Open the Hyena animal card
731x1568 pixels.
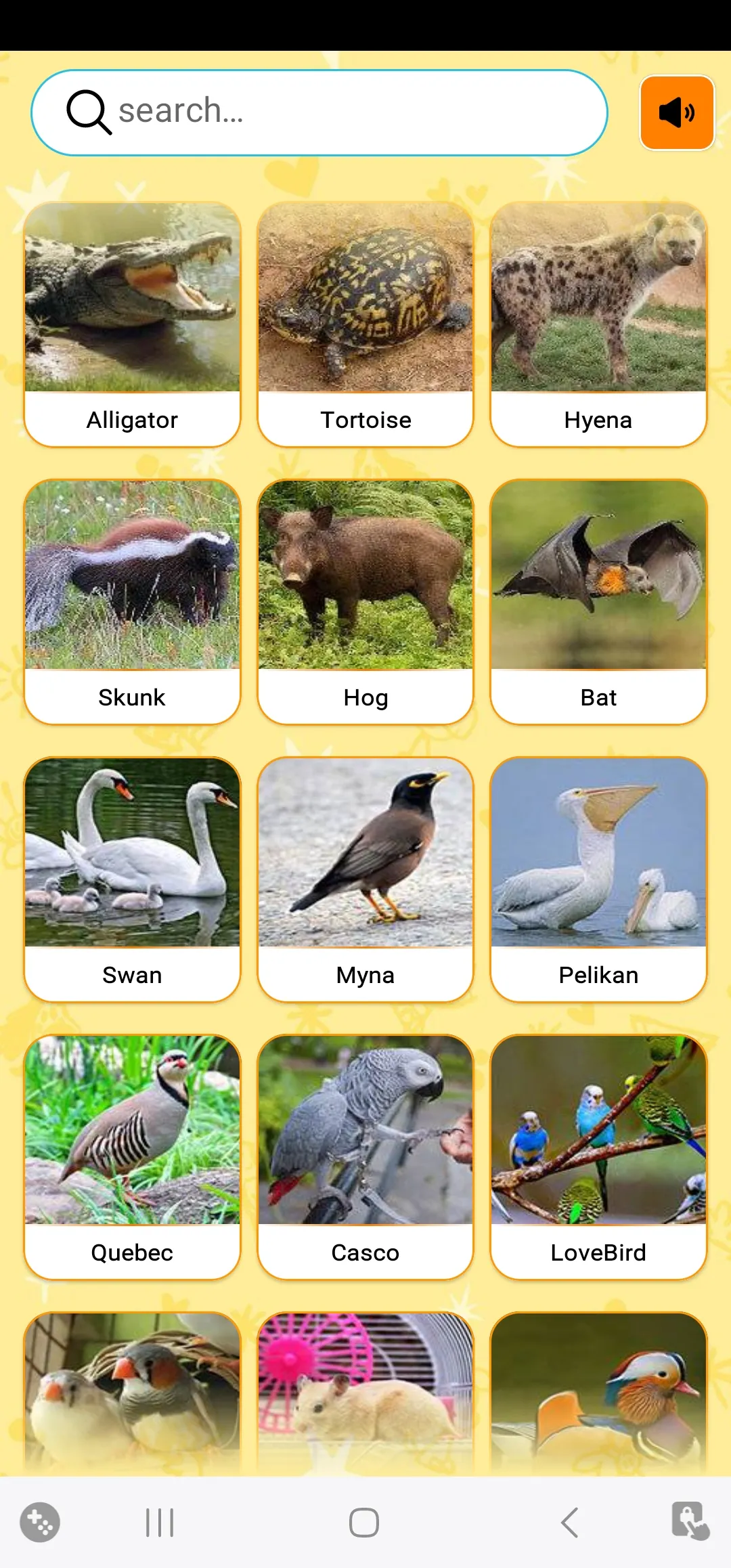[598, 324]
